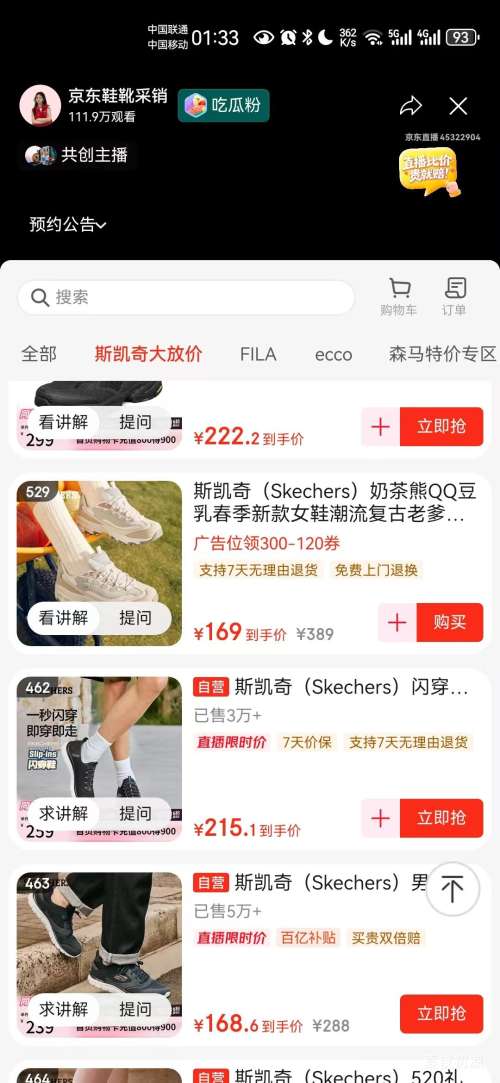Viewport: 500px width, 1083px height.
Task: Tap the product search field
Action: point(186,298)
